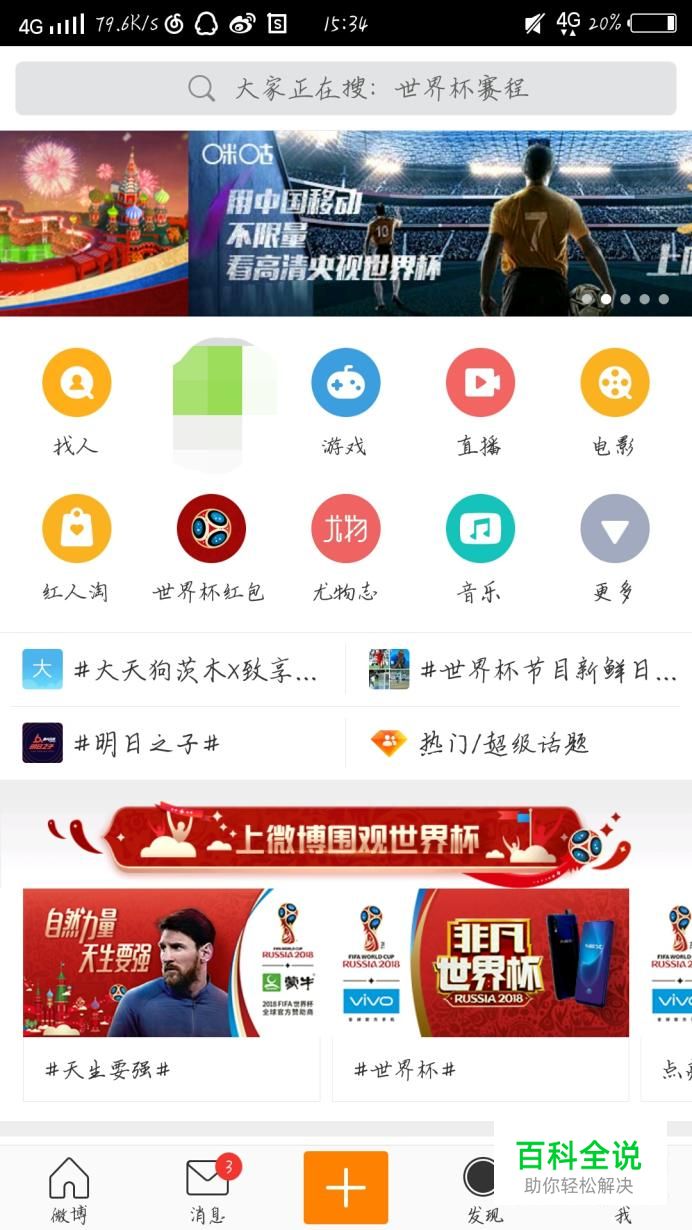Open 世界杯红包
692x1230 pixels.
[210, 546]
